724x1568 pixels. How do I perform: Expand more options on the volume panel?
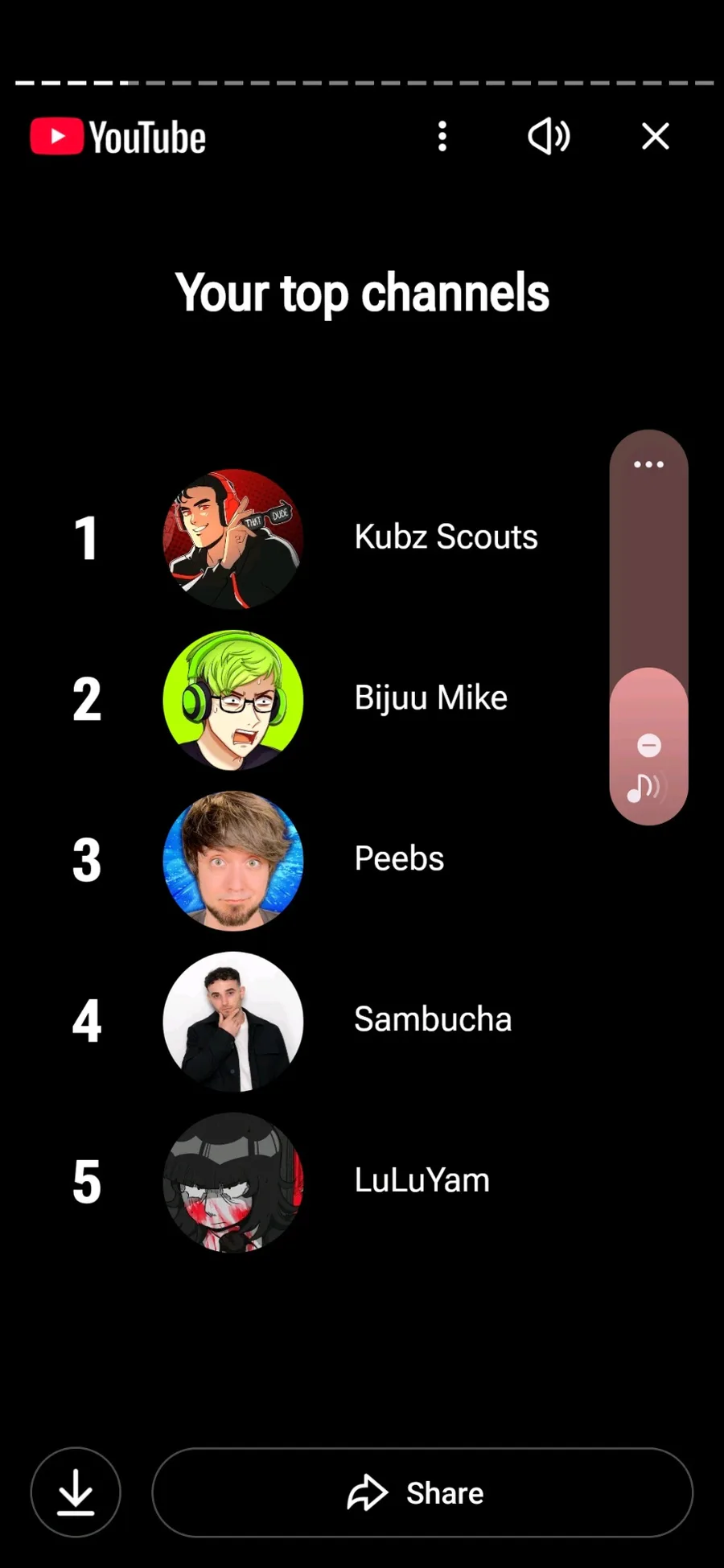click(x=648, y=464)
